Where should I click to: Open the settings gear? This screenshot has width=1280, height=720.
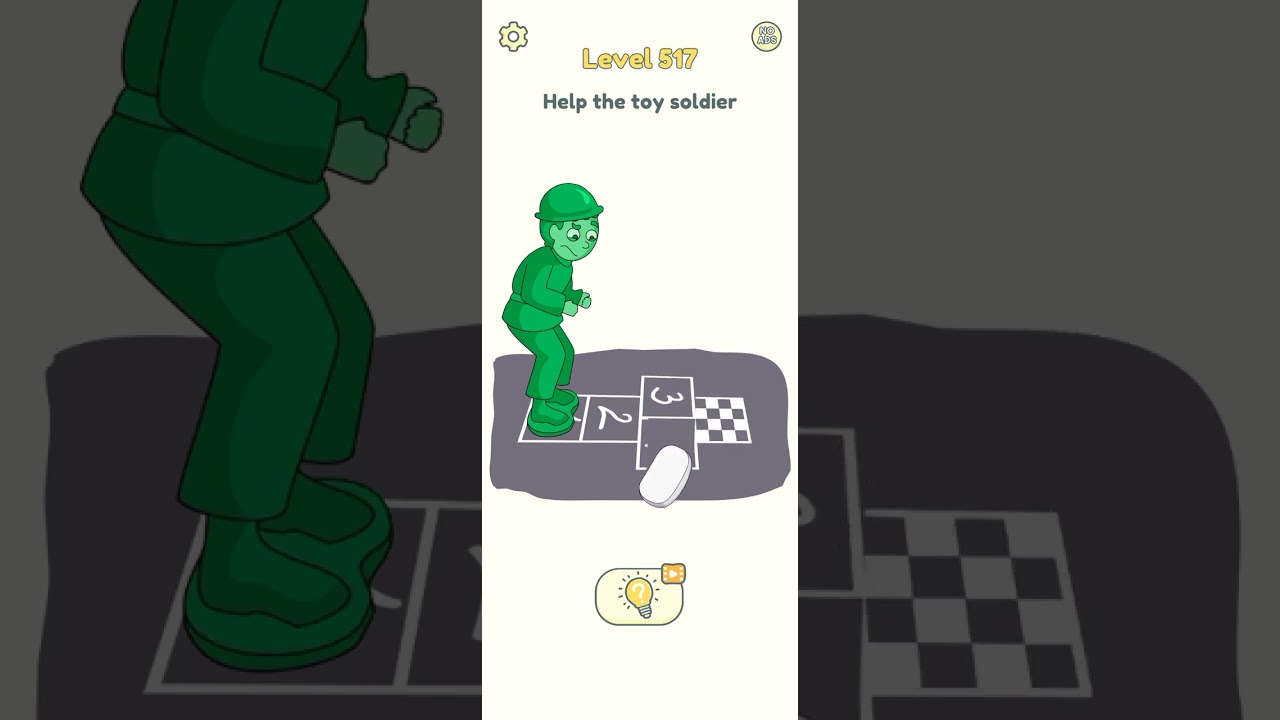[513, 37]
